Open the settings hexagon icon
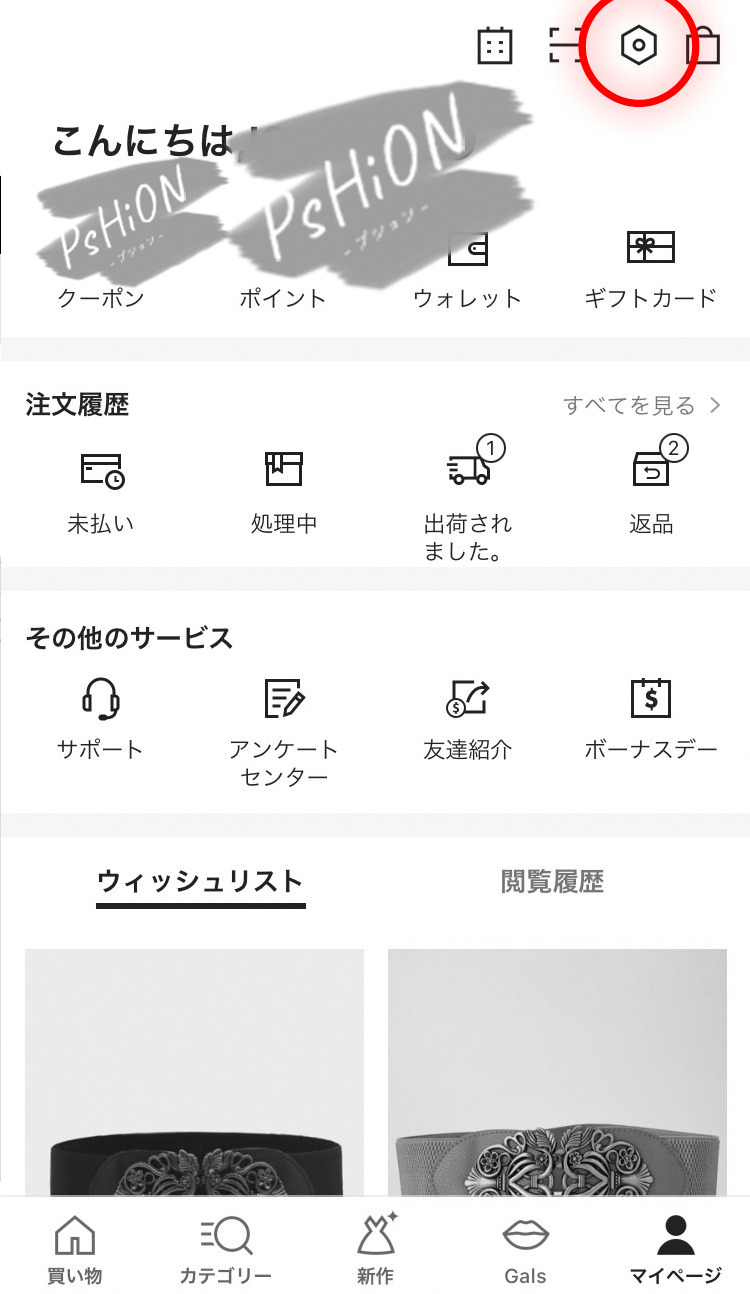Image resolution: width=750 pixels, height=1294 pixels. coord(638,45)
